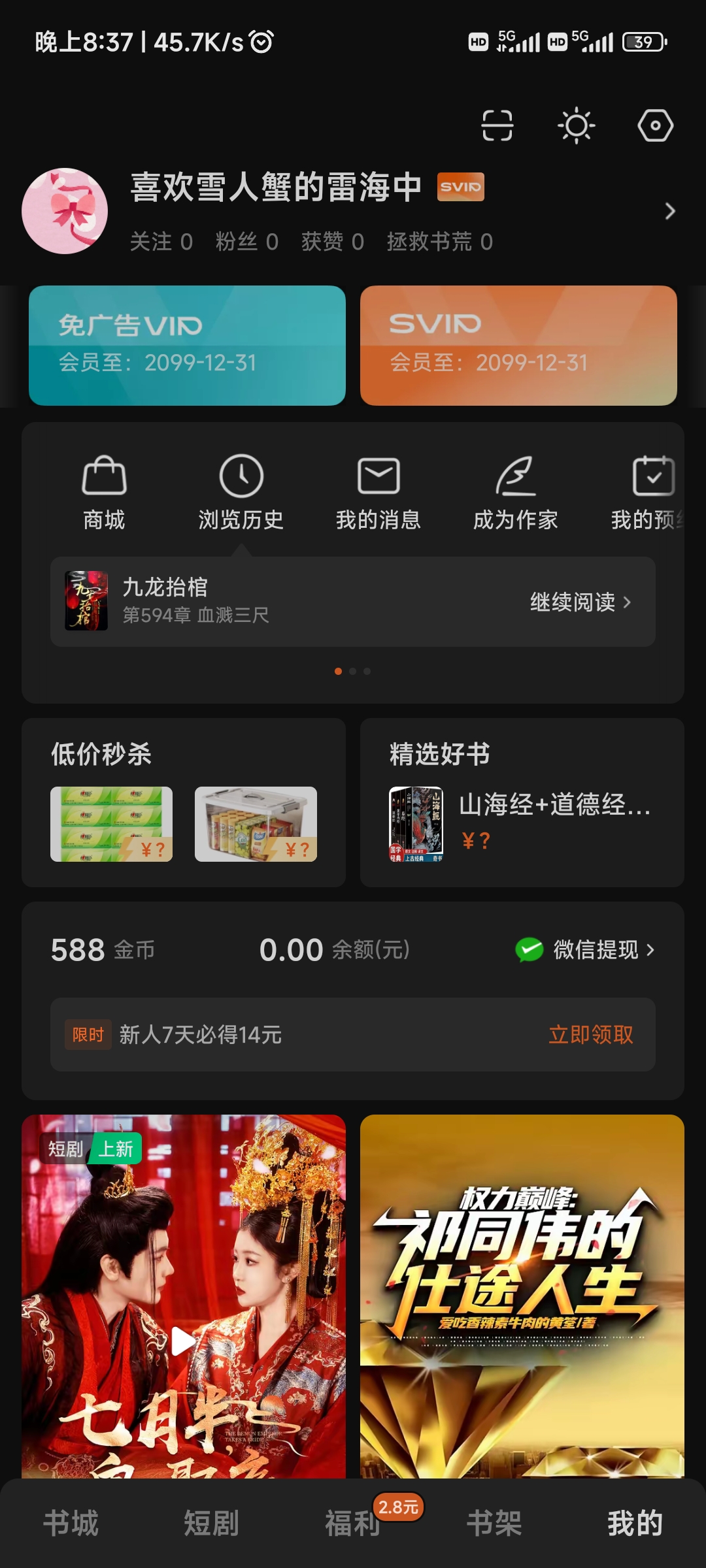Open the 免广告VIP membership card
The height and width of the screenshot is (1568, 706).
[187, 345]
